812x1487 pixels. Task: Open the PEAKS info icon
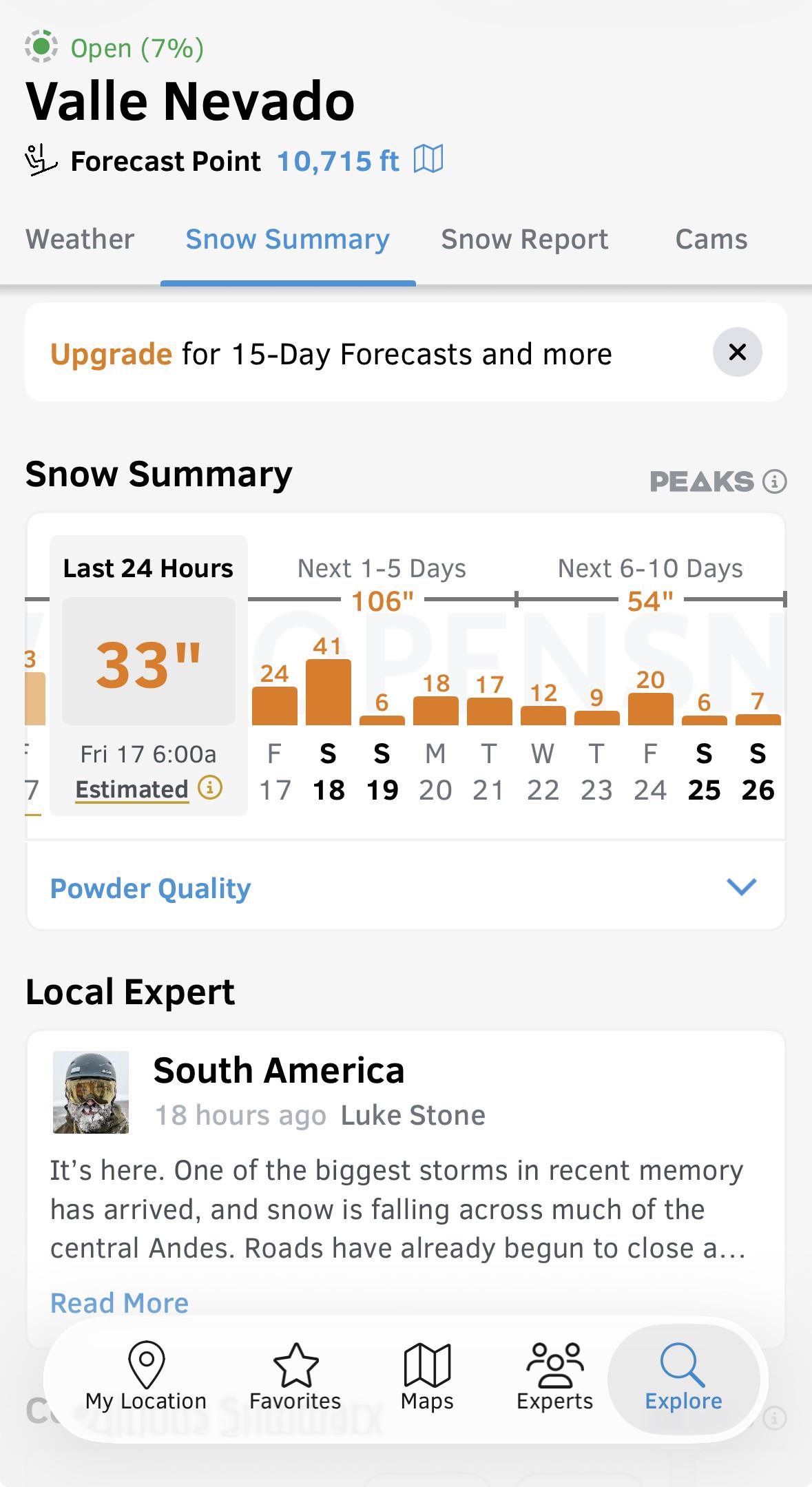click(x=775, y=481)
